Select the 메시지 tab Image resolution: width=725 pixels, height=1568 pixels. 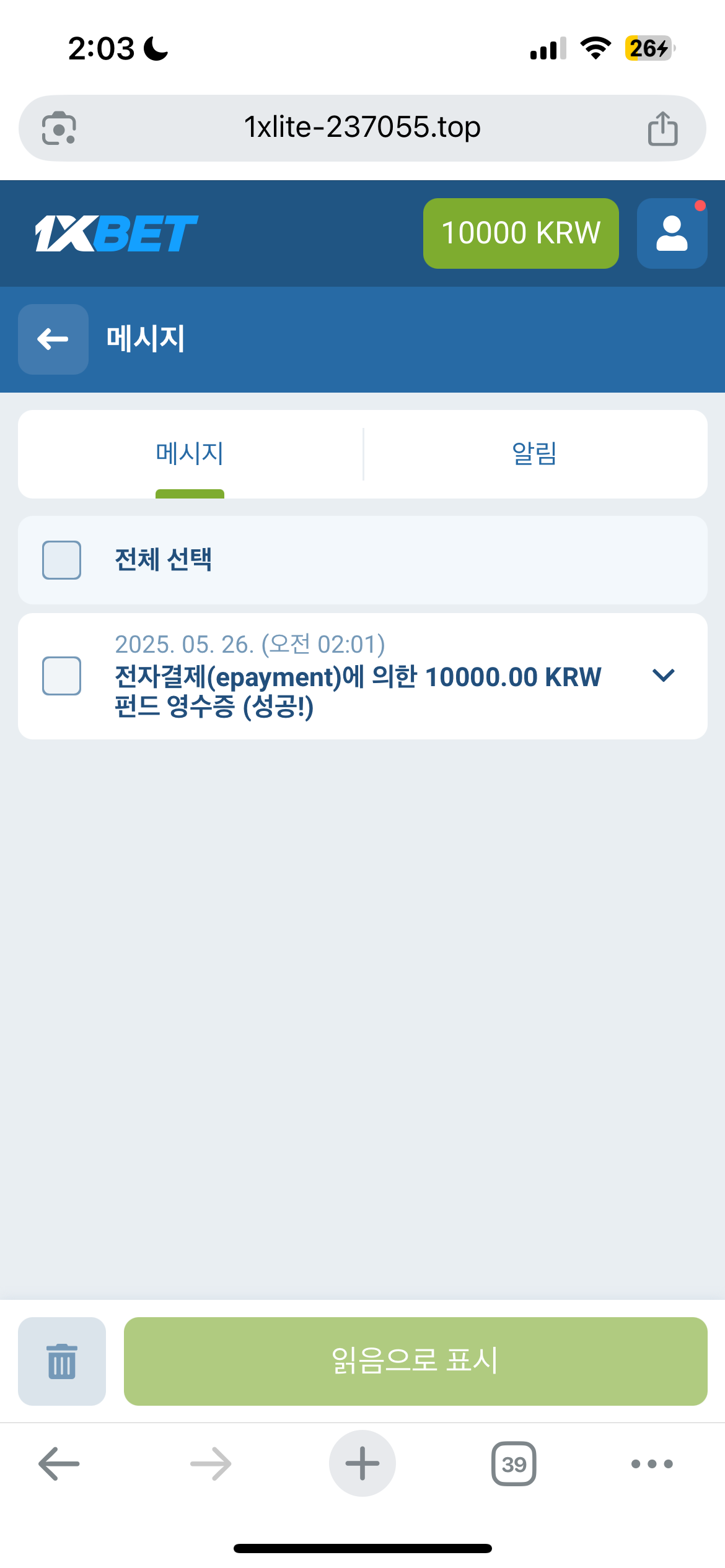click(x=190, y=453)
